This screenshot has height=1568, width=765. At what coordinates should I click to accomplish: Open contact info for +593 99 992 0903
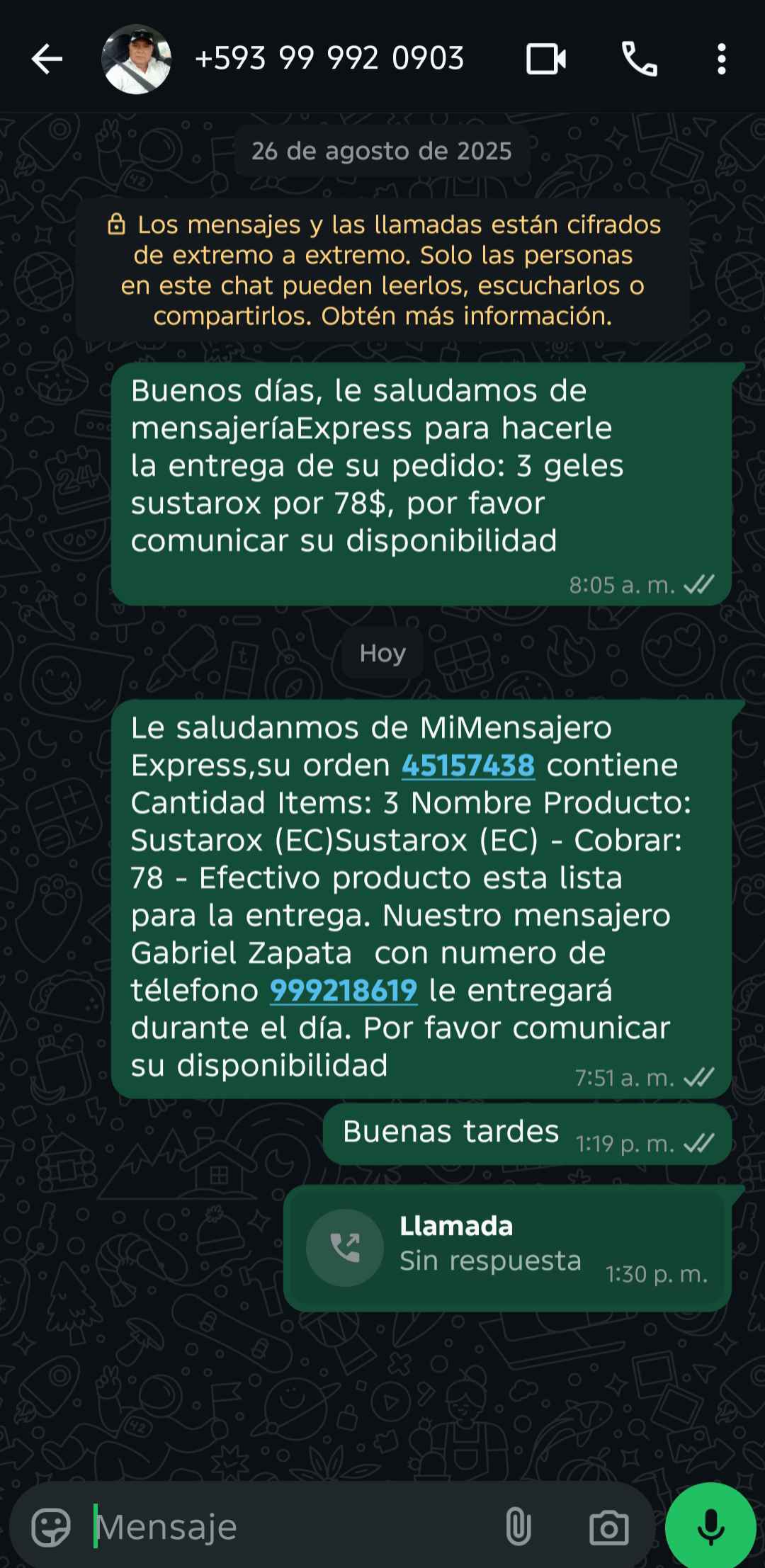click(329, 59)
